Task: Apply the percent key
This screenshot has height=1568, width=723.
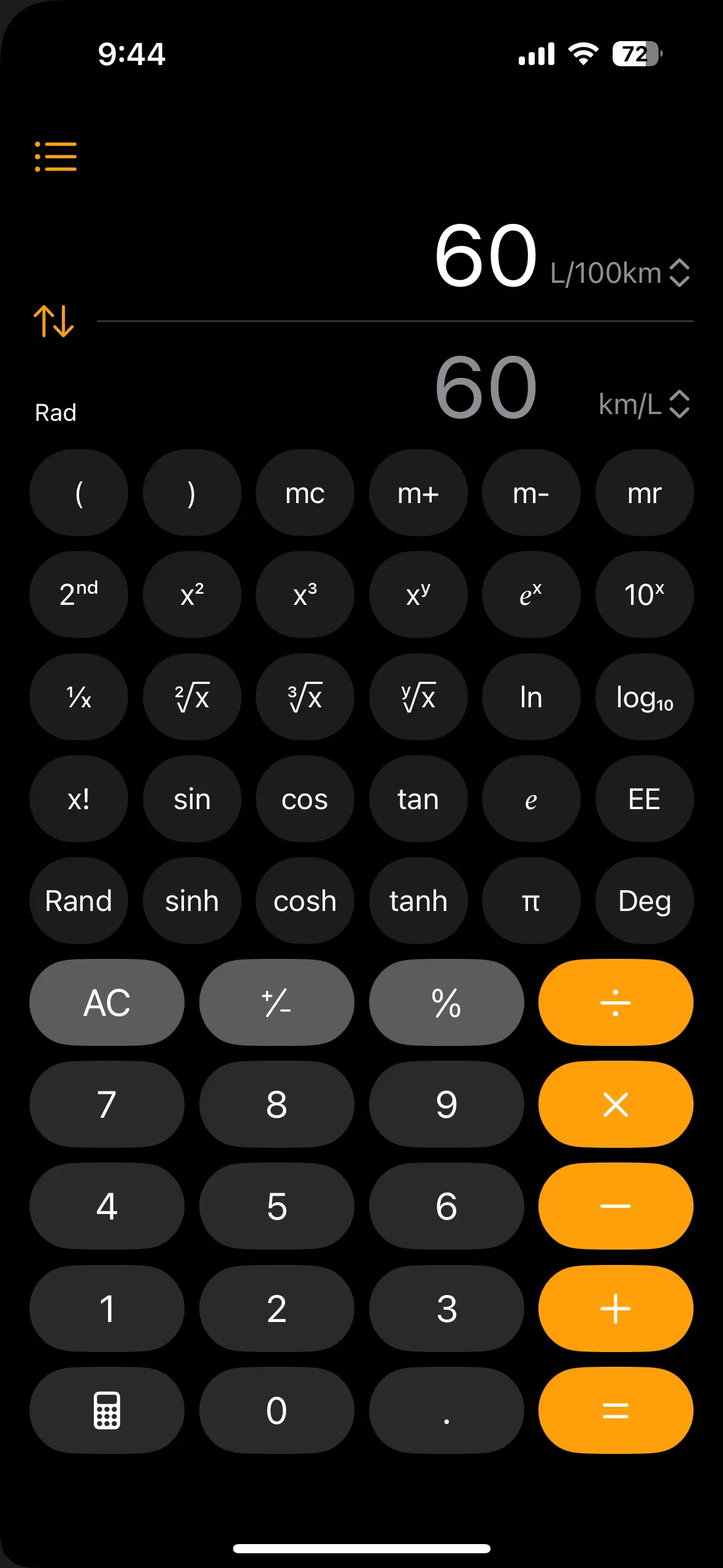Action: click(446, 1002)
